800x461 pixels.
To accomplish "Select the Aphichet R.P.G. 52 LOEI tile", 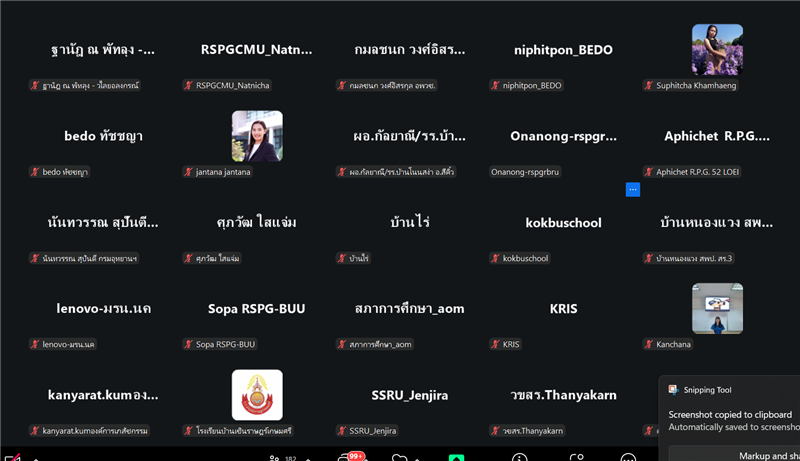I will pos(717,136).
